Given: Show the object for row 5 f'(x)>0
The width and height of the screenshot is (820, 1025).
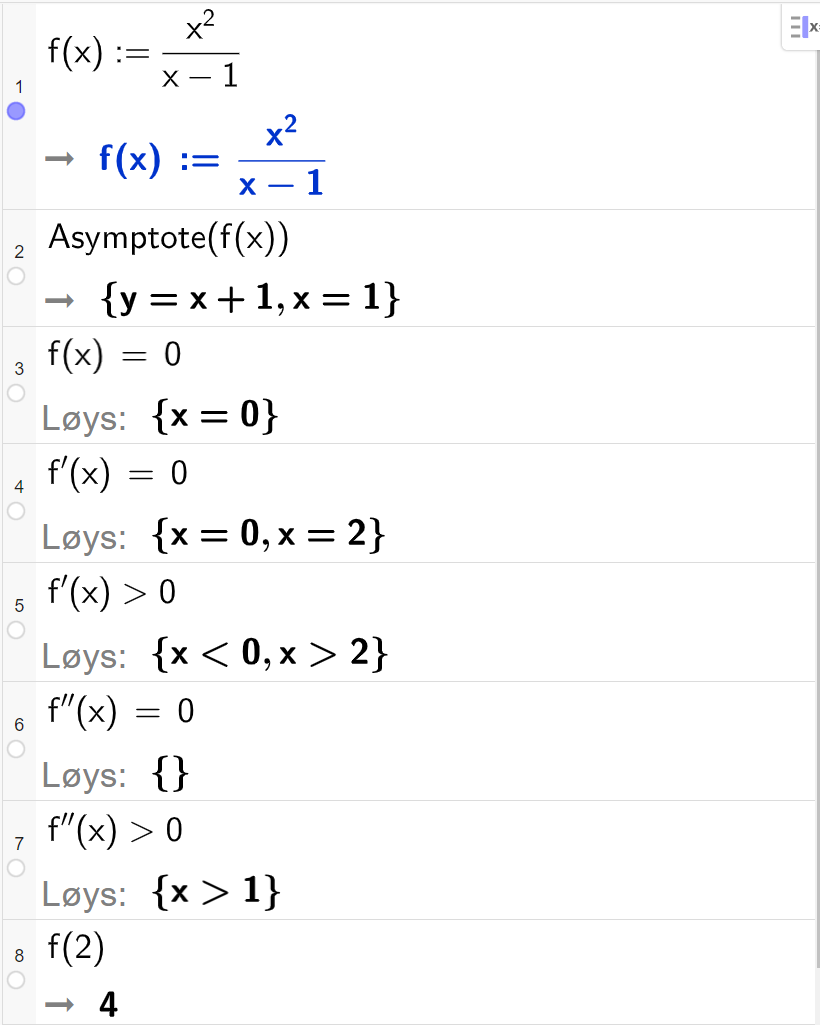Looking at the screenshot, I should [16, 631].
